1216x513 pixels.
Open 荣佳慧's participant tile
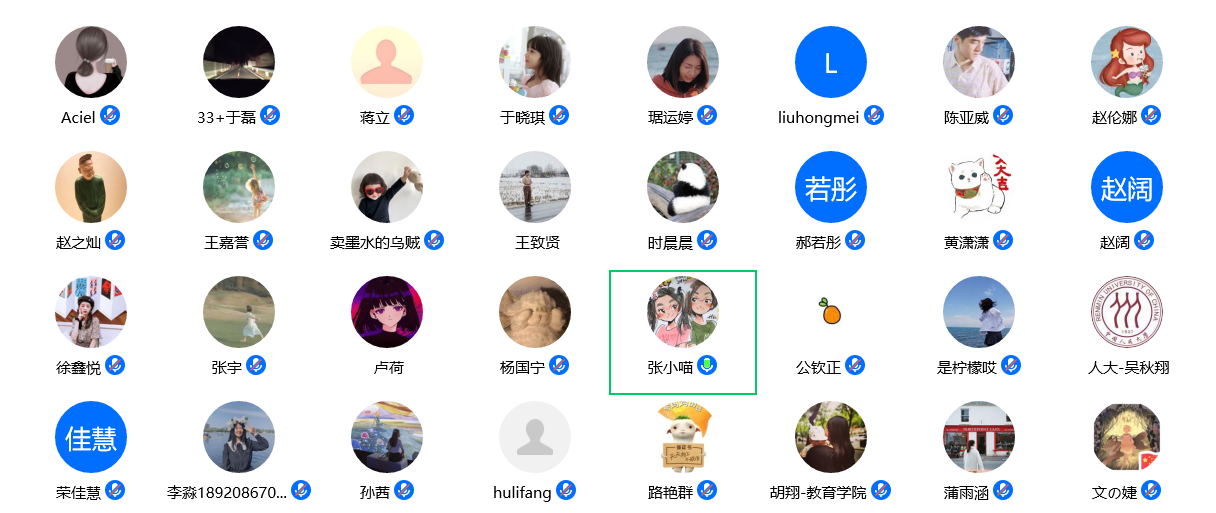[x=91, y=438]
